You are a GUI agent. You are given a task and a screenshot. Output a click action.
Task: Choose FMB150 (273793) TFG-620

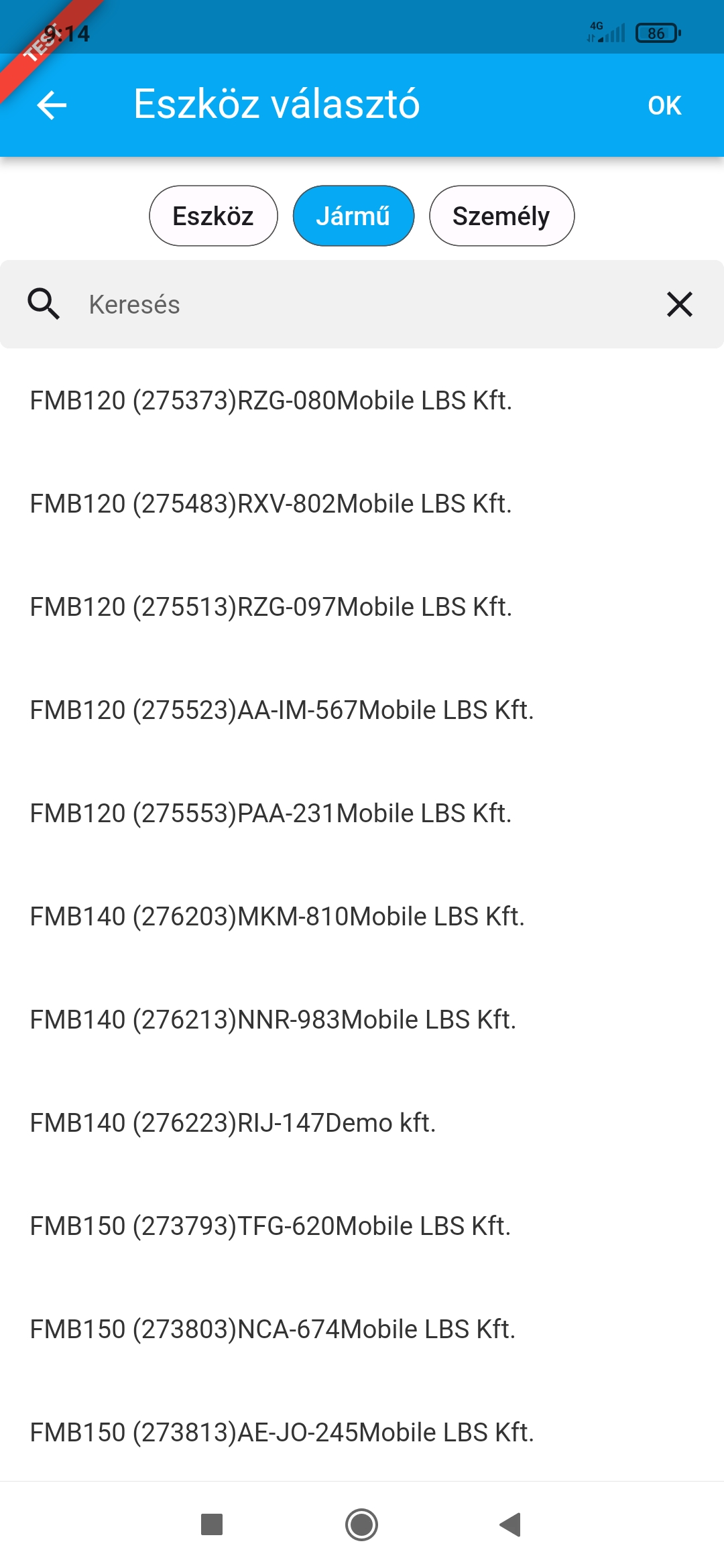[270, 1226]
